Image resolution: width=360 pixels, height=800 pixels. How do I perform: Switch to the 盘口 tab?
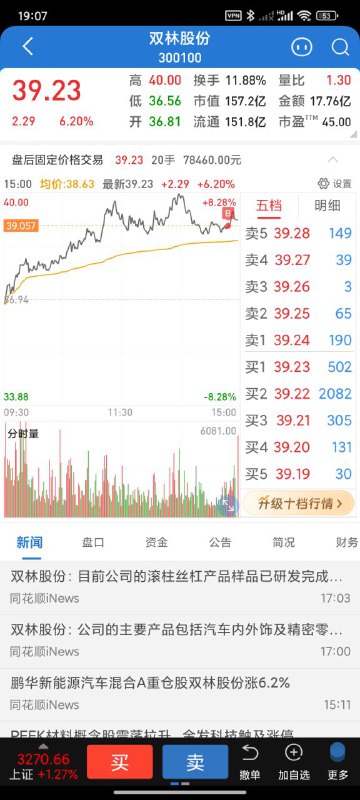(93, 542)
